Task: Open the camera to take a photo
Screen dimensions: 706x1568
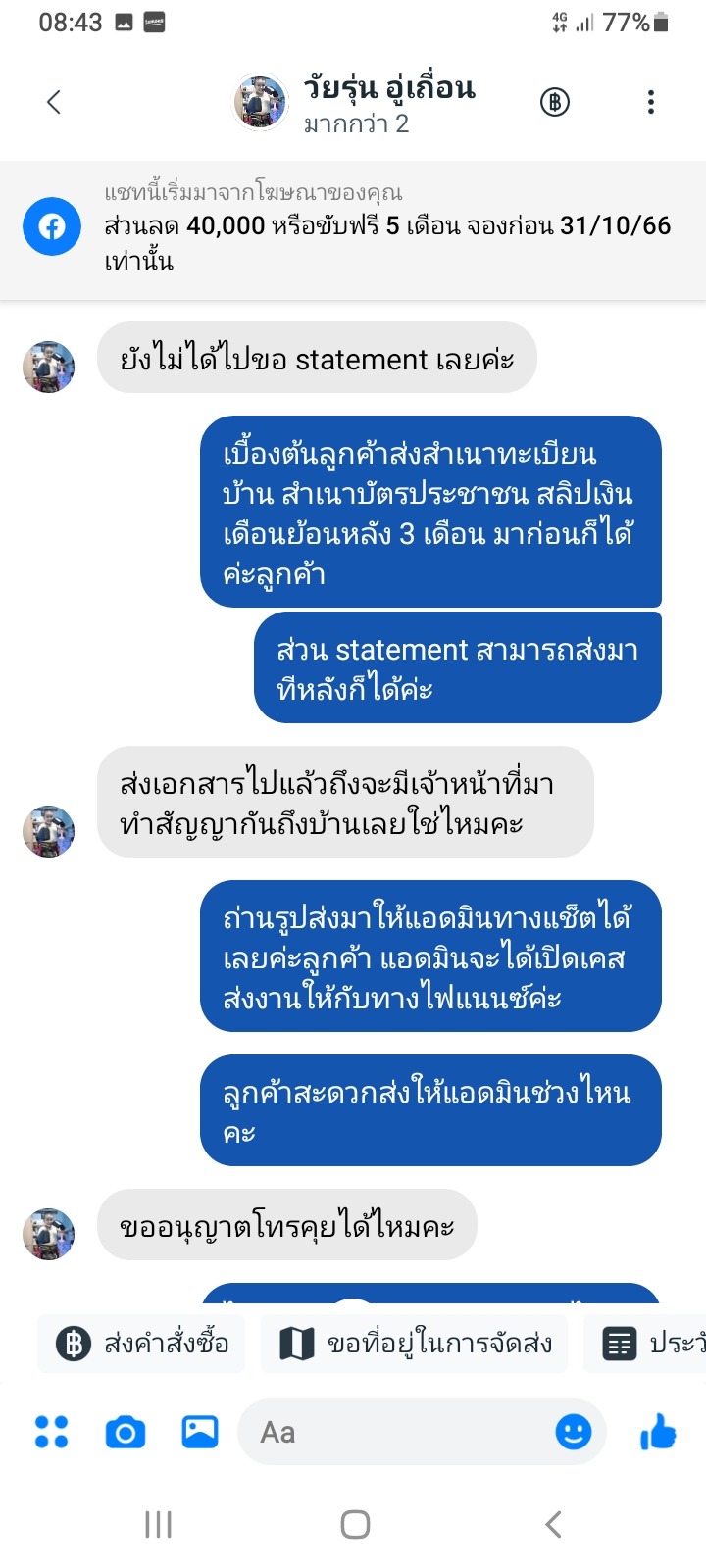Action: (x=126, y=1433)
